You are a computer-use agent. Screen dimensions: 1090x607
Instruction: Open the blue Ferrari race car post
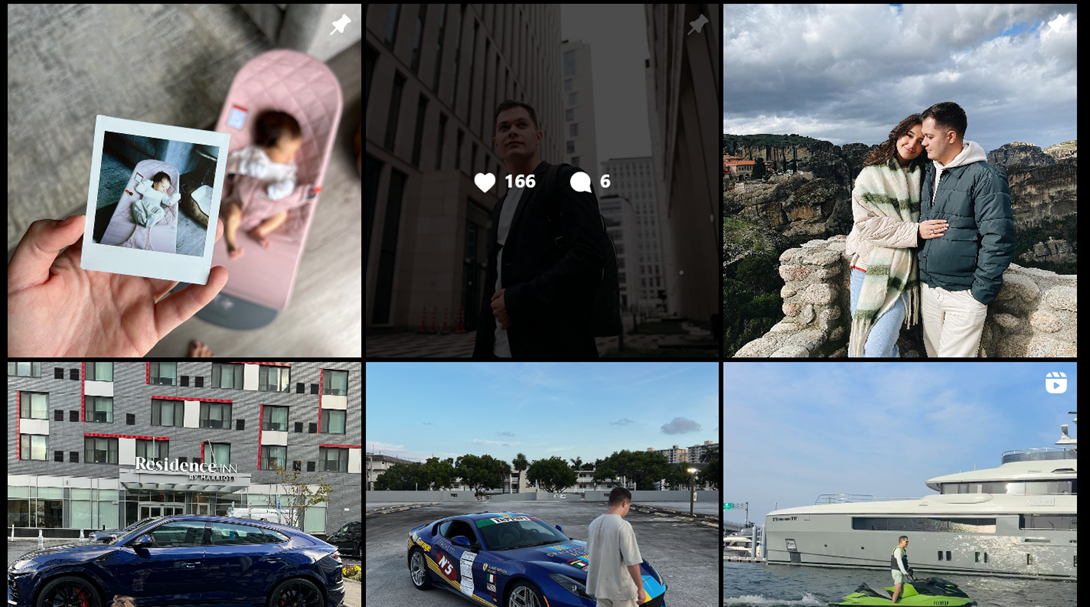pyautogui.click(x=542, y=484)
